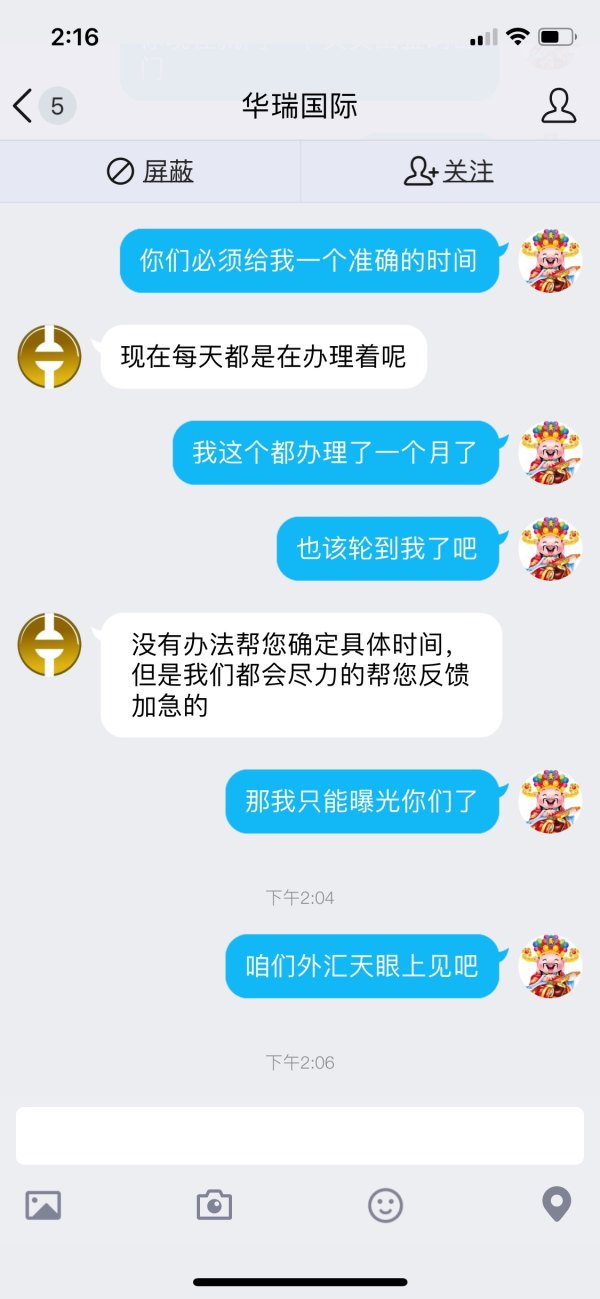Image resolution: width=600 pixels, height=1299 pixels.
Task: Follow 华瑞国际 with 关注
Action: 449,172
